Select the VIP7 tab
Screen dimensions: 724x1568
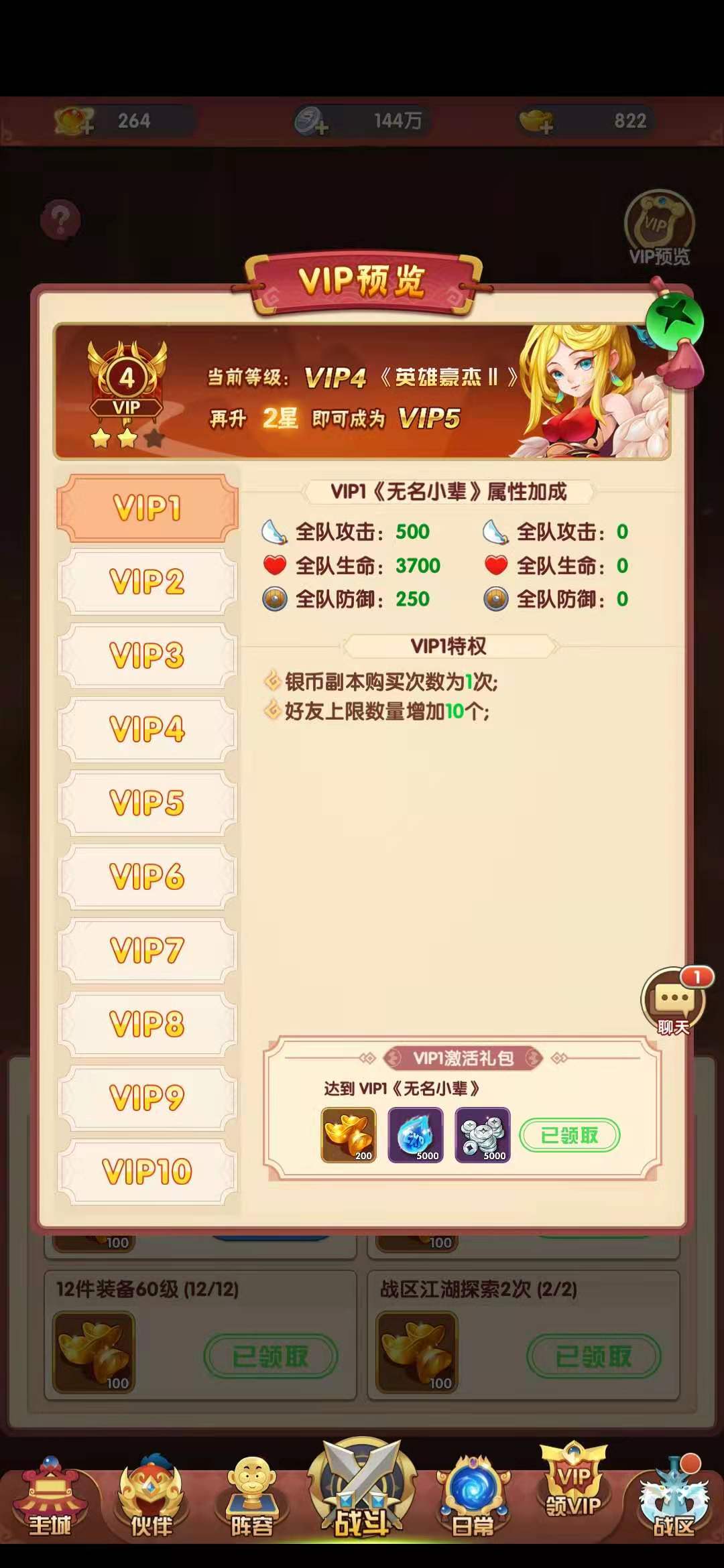tap(147, 950)
